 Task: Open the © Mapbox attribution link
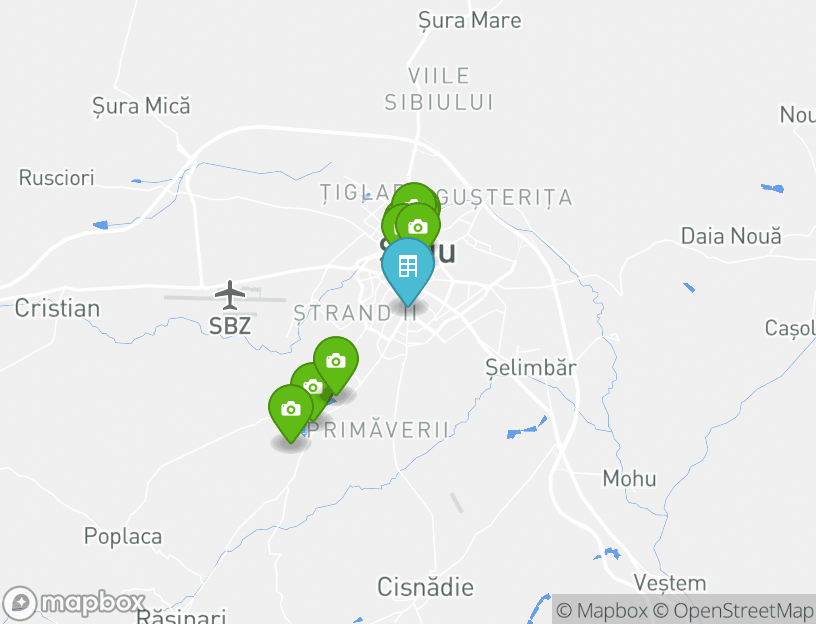(602, 610)
